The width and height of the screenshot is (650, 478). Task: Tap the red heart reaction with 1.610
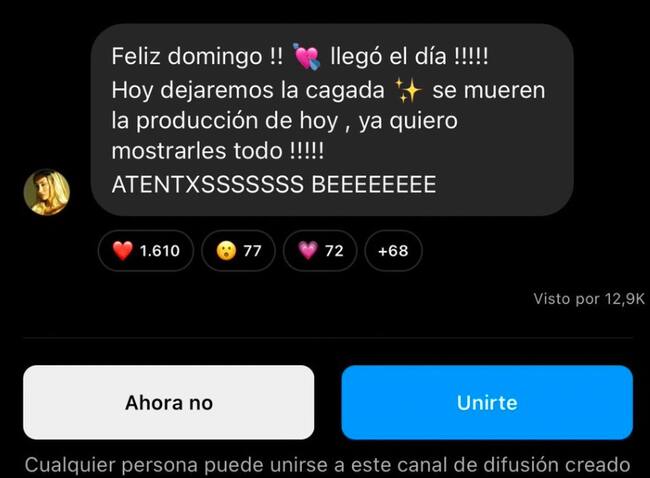point(145,251)
